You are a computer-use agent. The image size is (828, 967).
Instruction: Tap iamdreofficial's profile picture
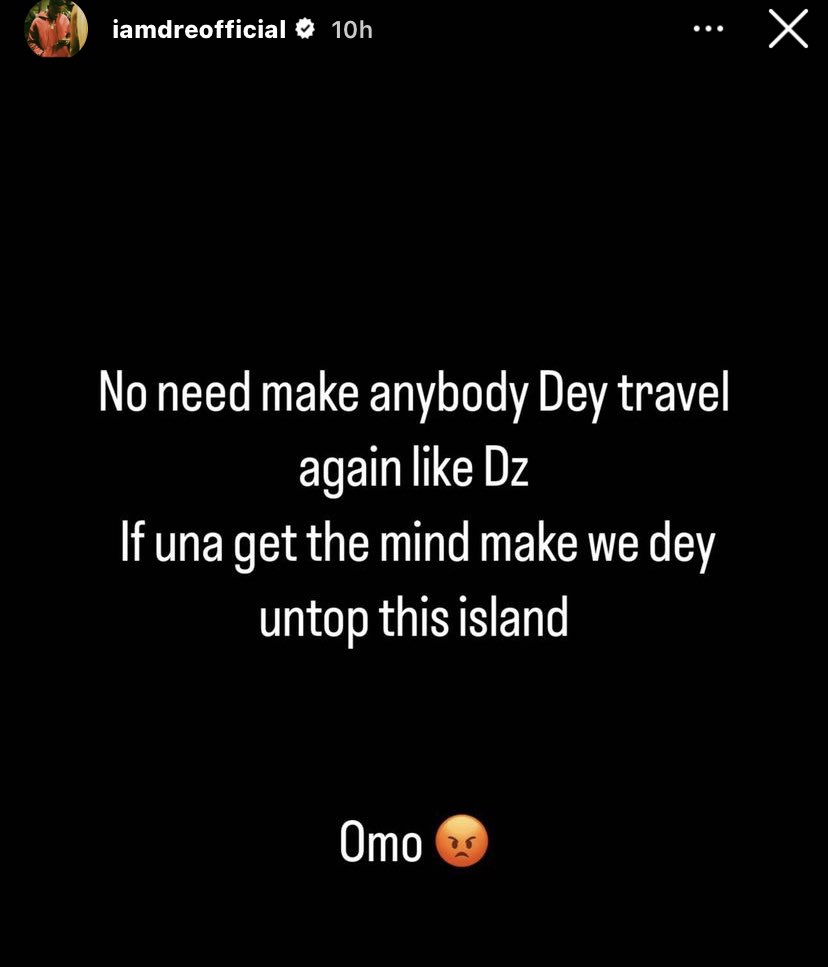tap(56, 28)
